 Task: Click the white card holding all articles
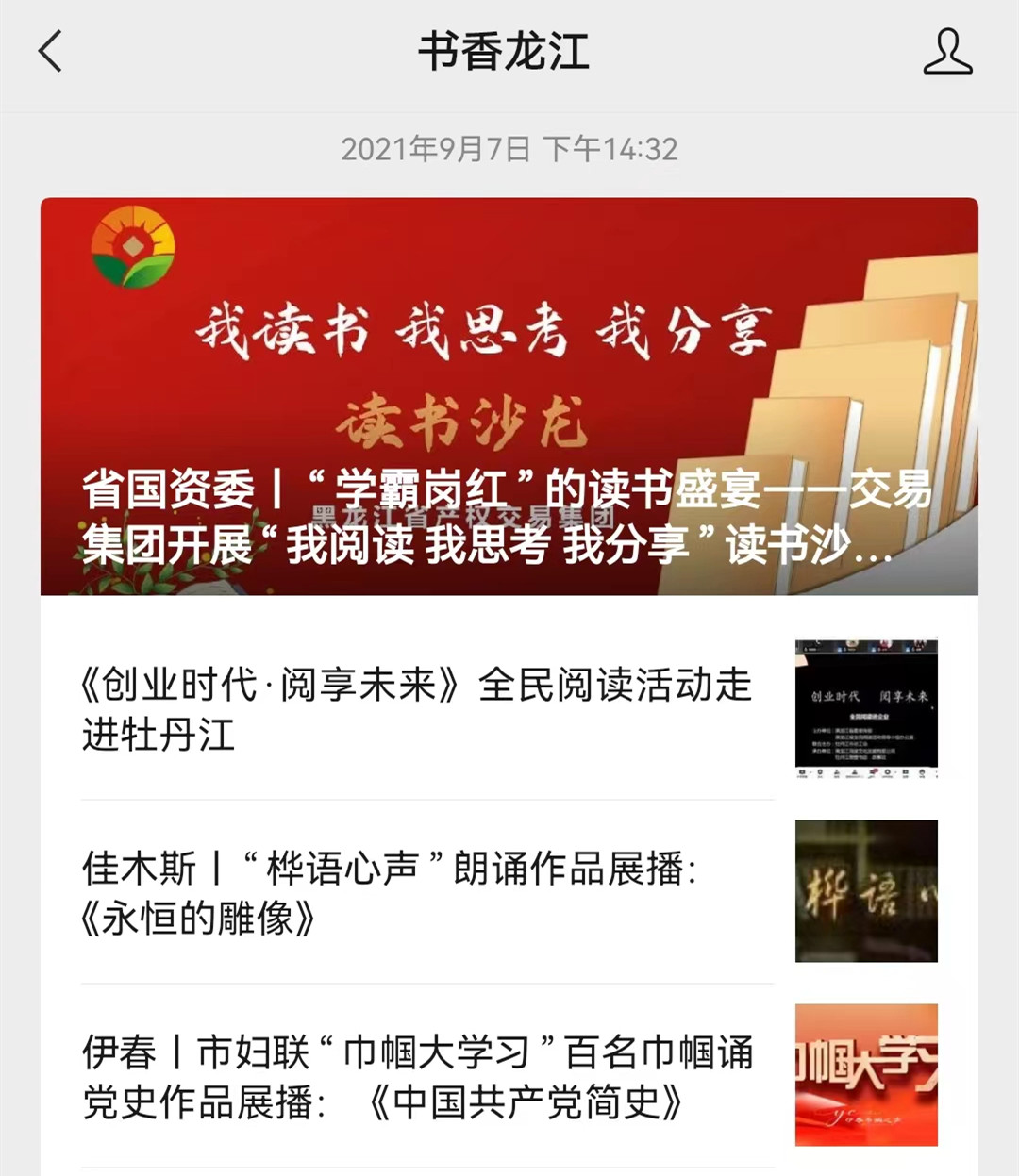(x=509, y=886)
